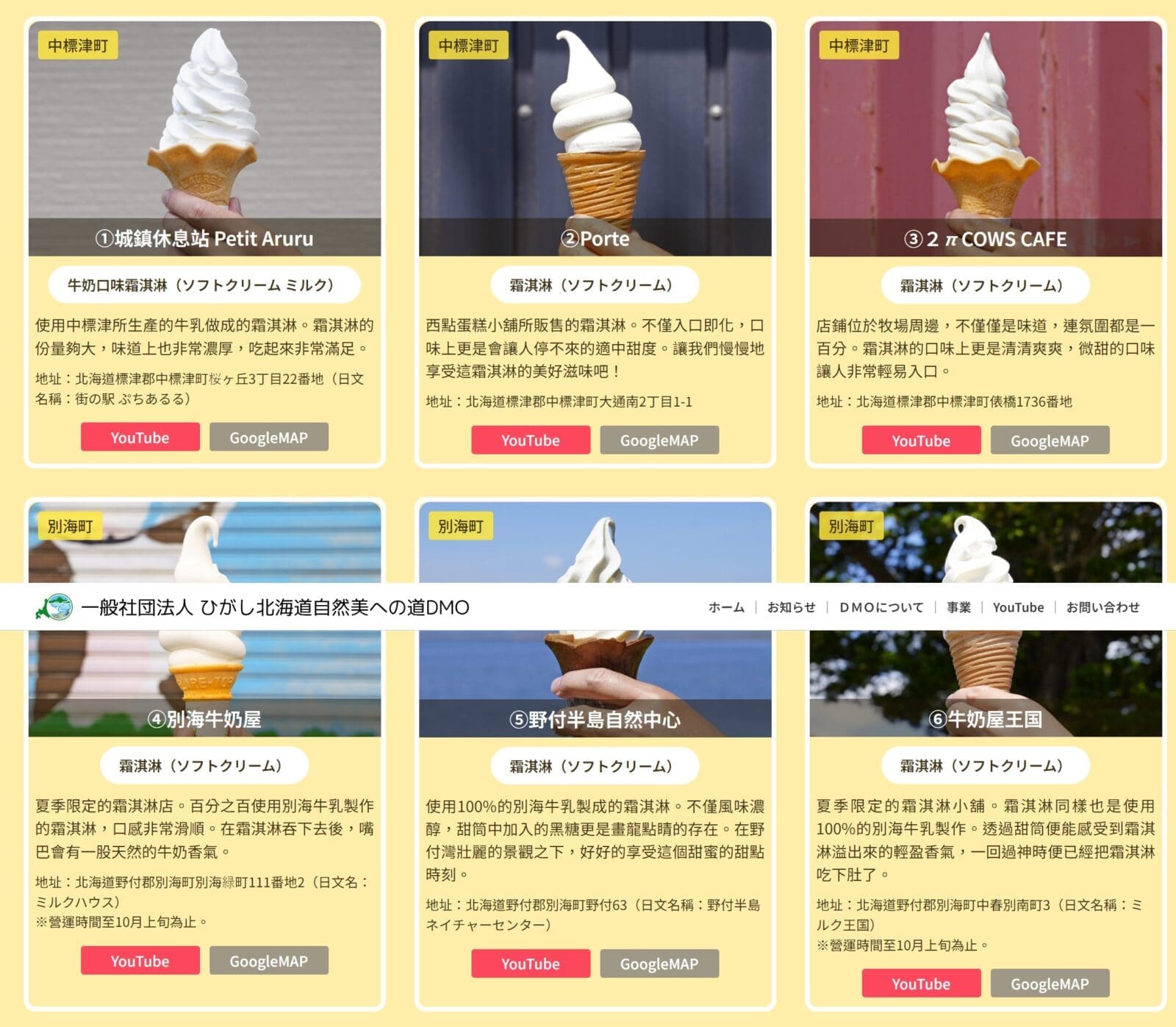Watch the YouTube video for Porte
Viewport: 1176px width, 1027px height.
[530, 440]
